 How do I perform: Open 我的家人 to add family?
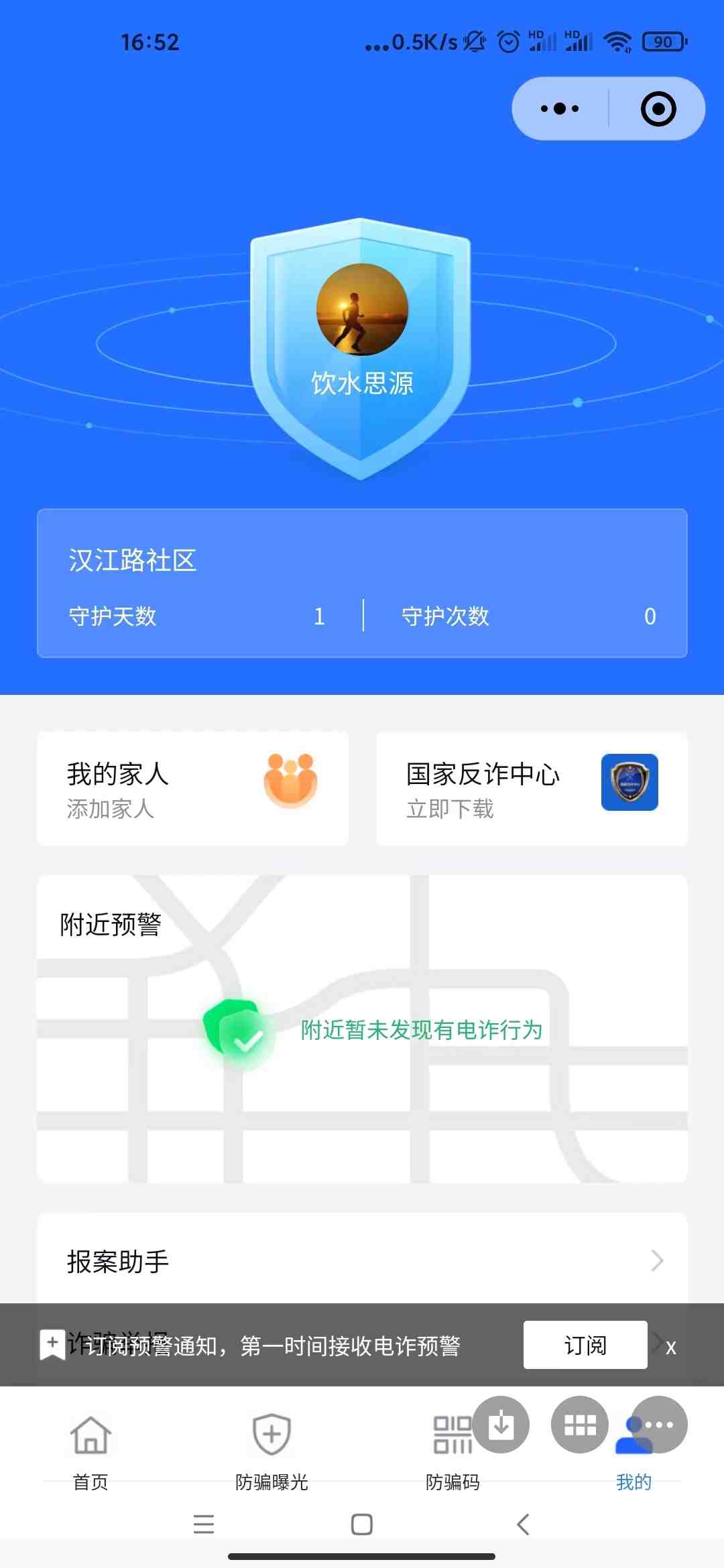pos(192,789)
